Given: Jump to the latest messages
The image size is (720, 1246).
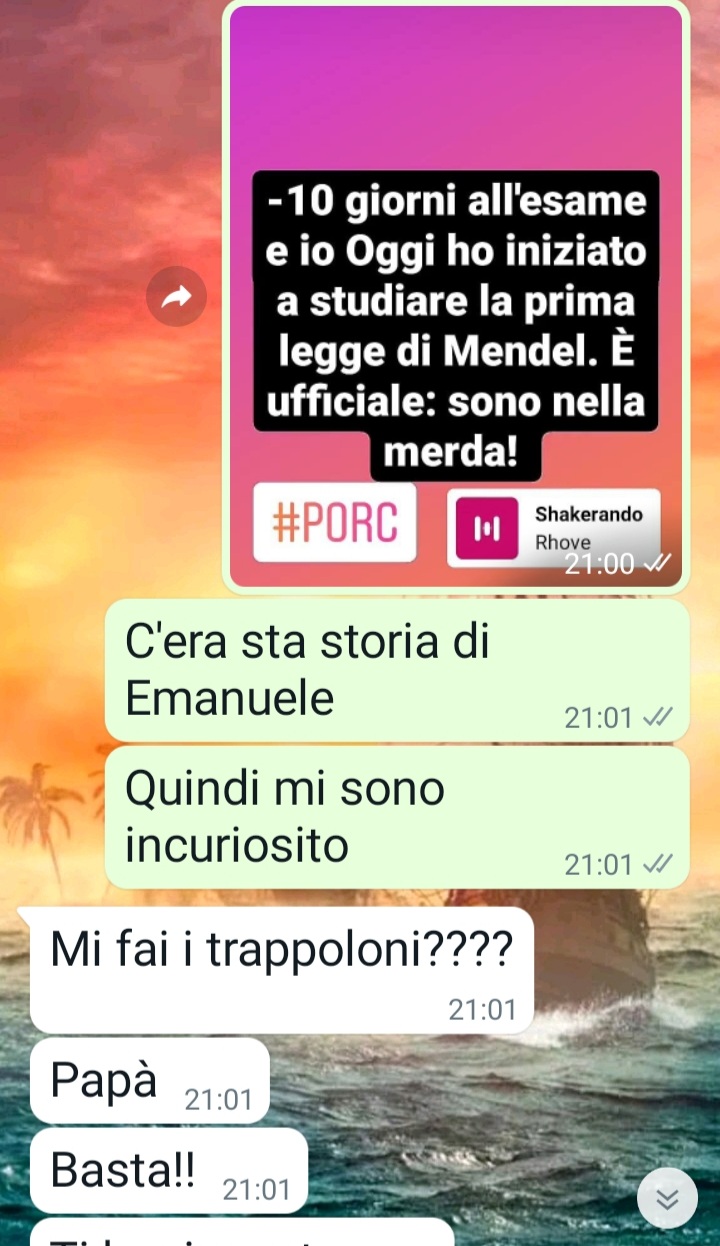Looking at the screenshot, I should [667, 1198].
